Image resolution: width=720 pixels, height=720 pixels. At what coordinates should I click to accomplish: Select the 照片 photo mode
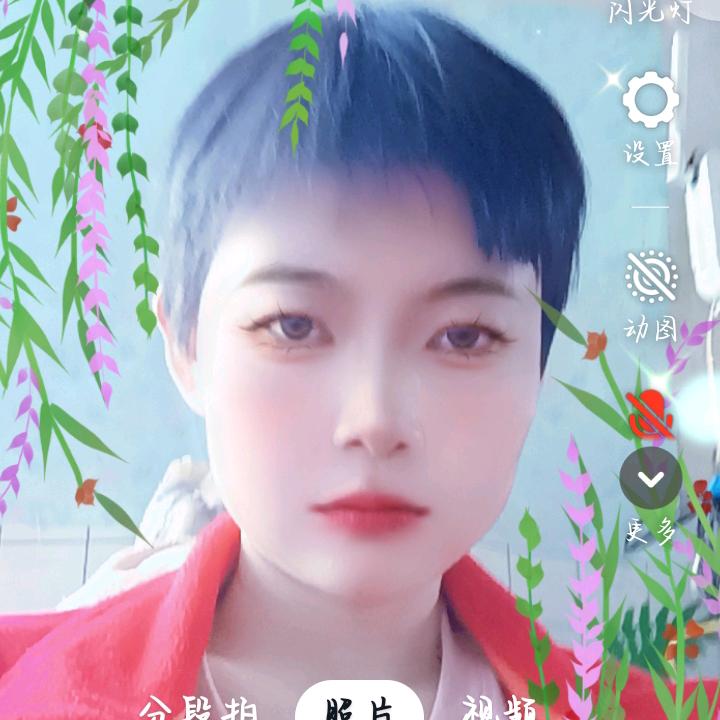pyautogui.click(x=359, y=706)
